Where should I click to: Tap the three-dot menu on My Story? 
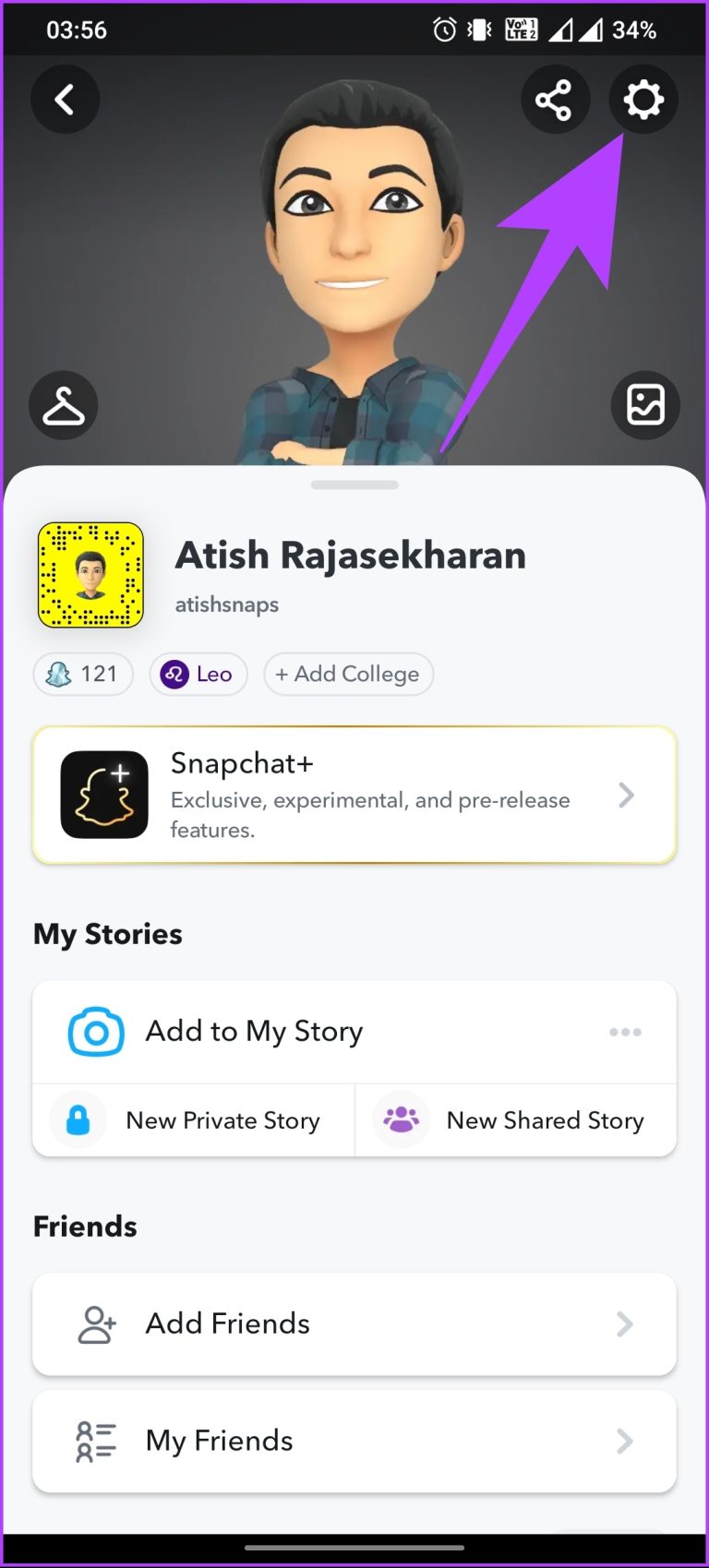625,1031
